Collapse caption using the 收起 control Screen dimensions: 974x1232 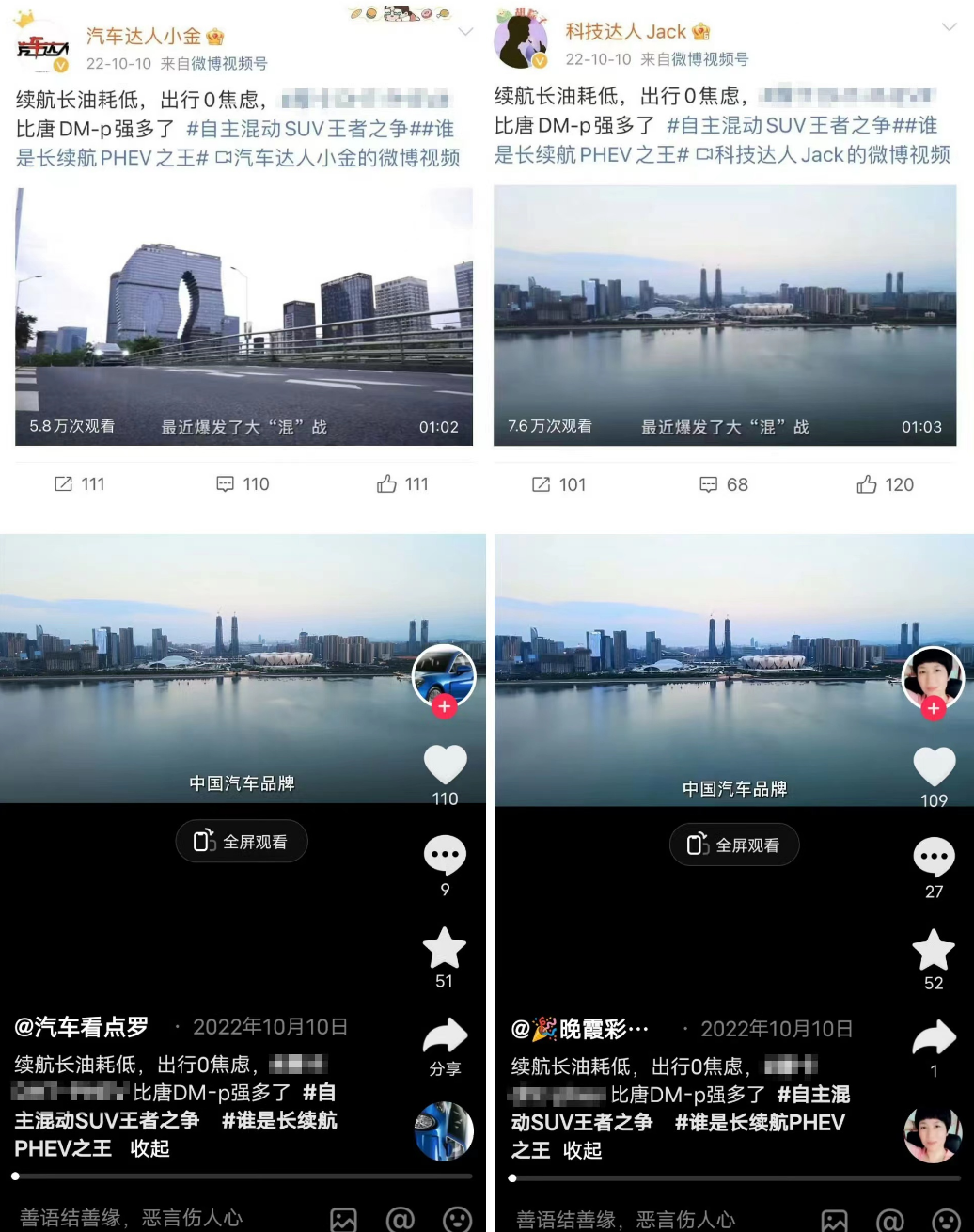point(149,1149)
